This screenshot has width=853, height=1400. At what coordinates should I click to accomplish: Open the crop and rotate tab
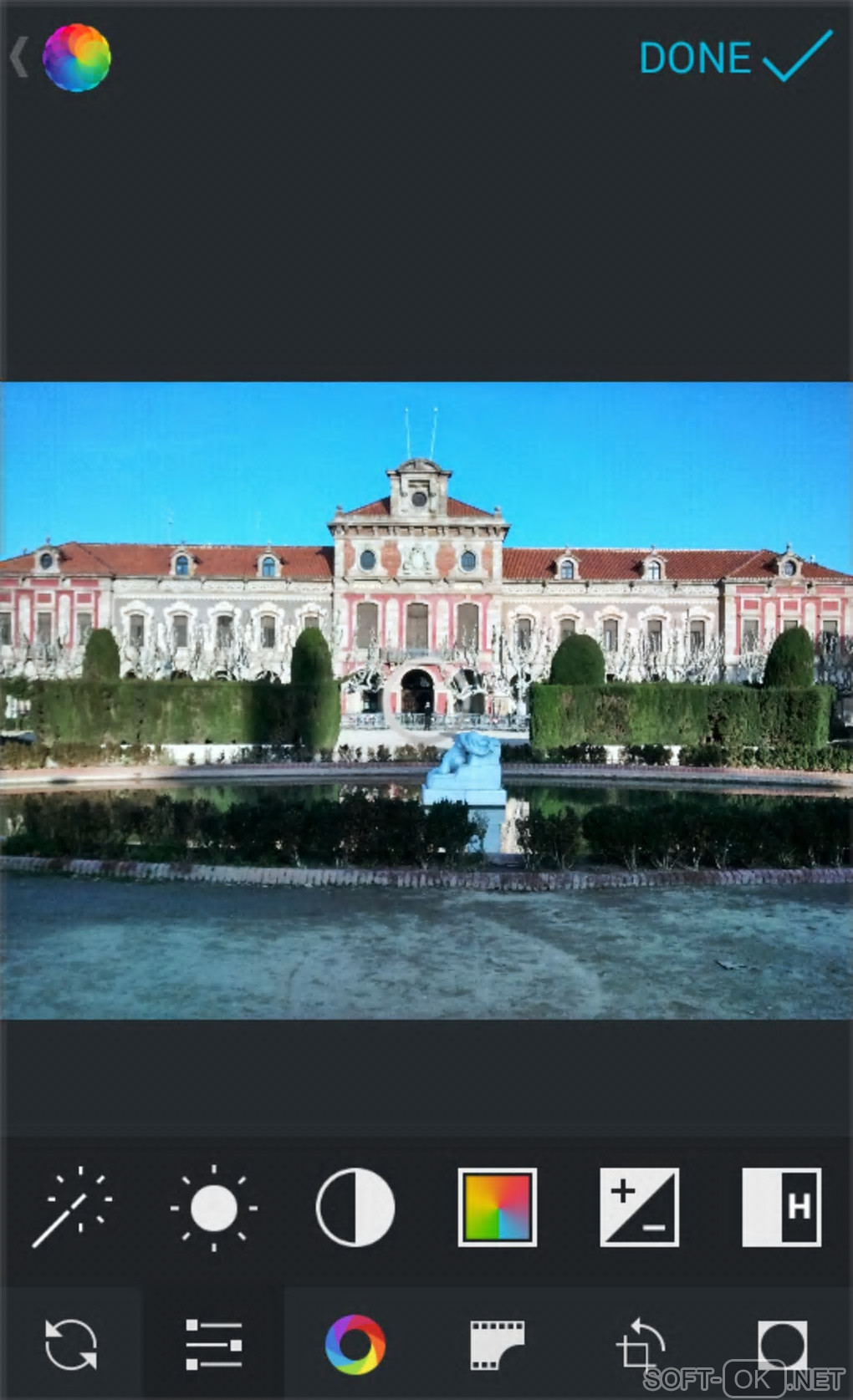640,1344
